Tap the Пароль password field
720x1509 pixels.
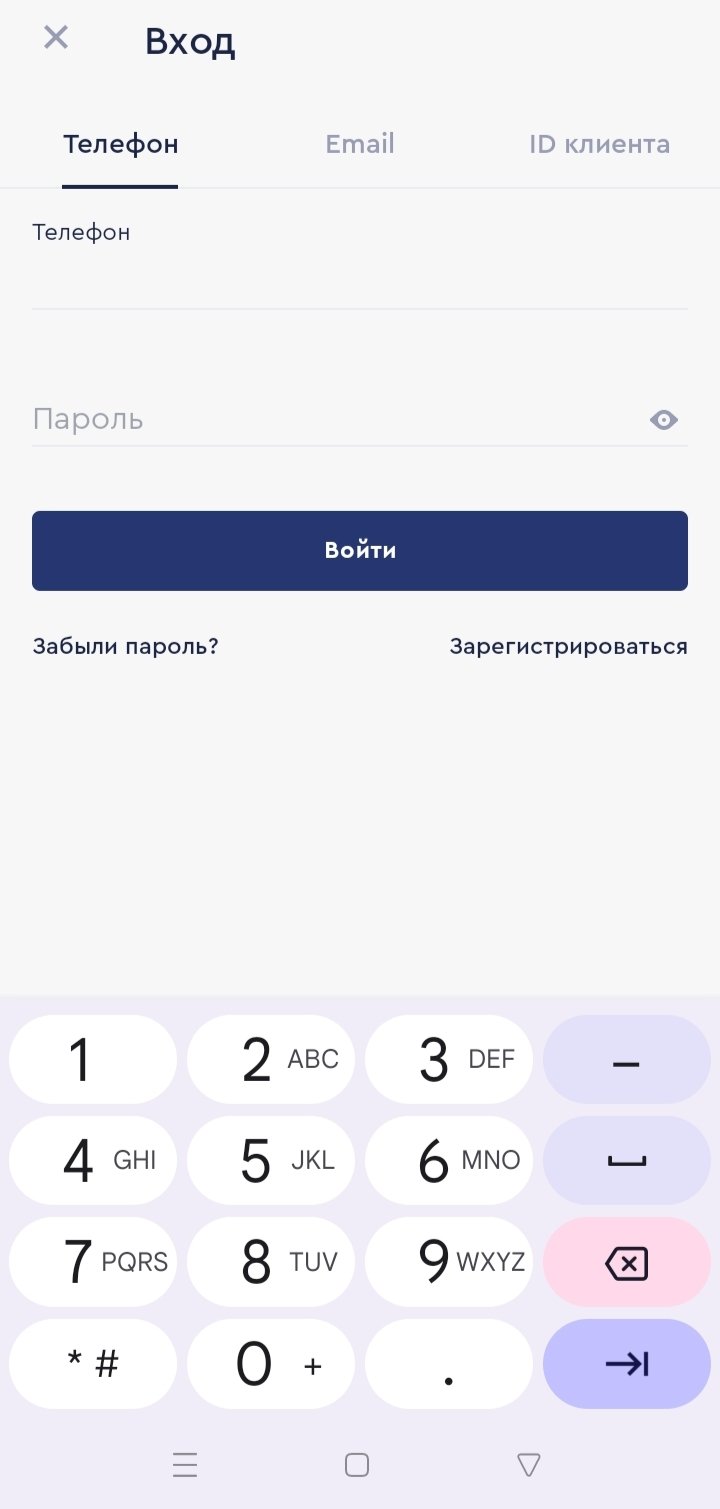(x=330, y=419)
